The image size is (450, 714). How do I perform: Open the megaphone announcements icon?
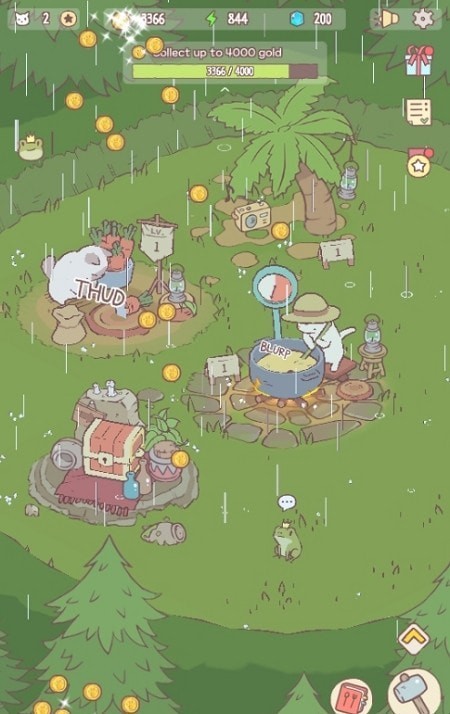[387, 19]
